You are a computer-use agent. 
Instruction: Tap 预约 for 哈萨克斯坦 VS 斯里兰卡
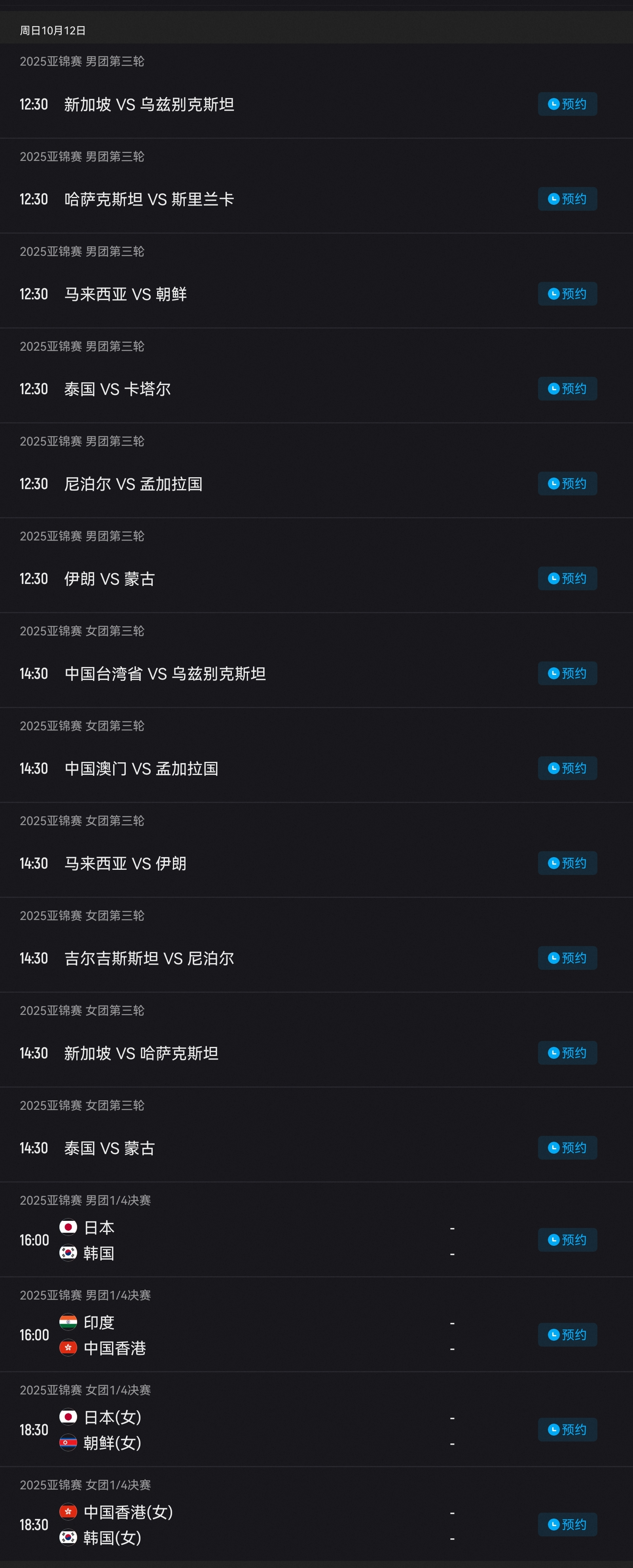[x=567, y=199]
